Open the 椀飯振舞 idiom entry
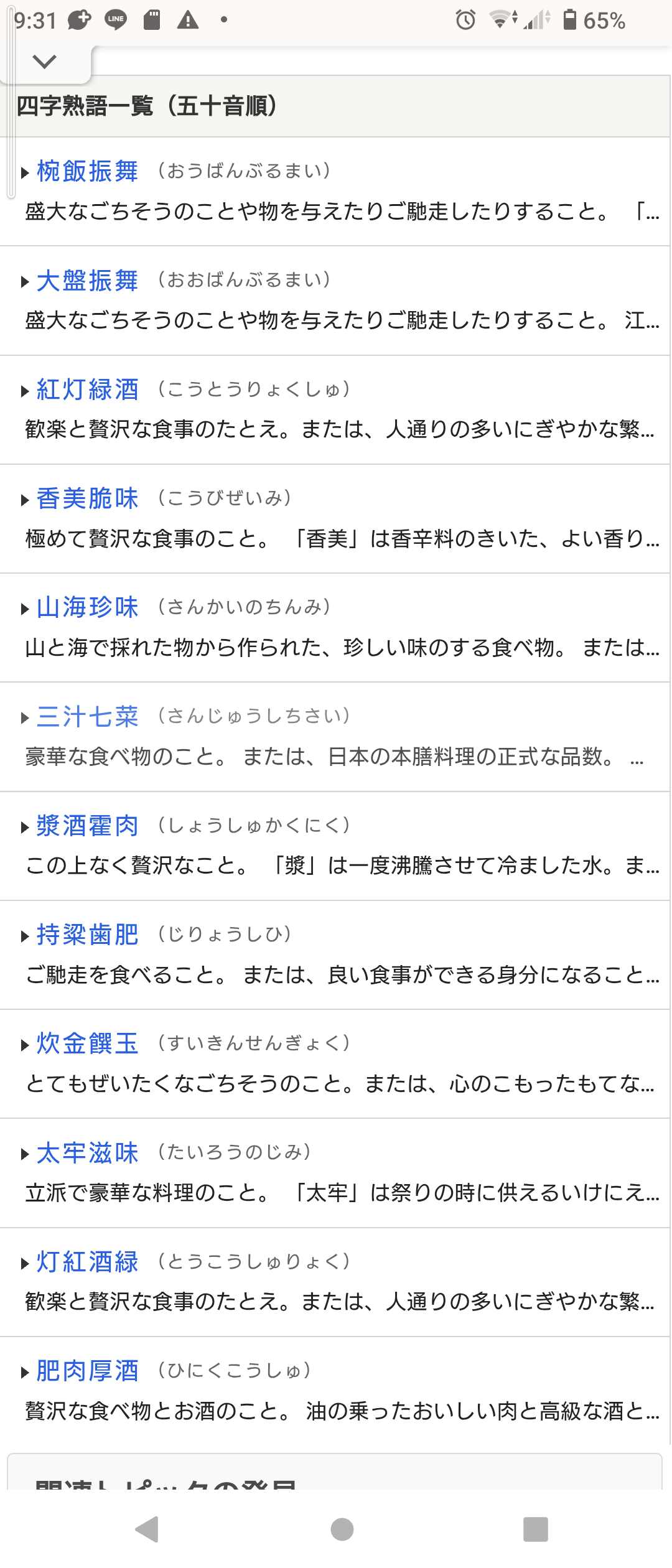The width and height of the screenshot is (672, 1568). [x=87, y=171]
